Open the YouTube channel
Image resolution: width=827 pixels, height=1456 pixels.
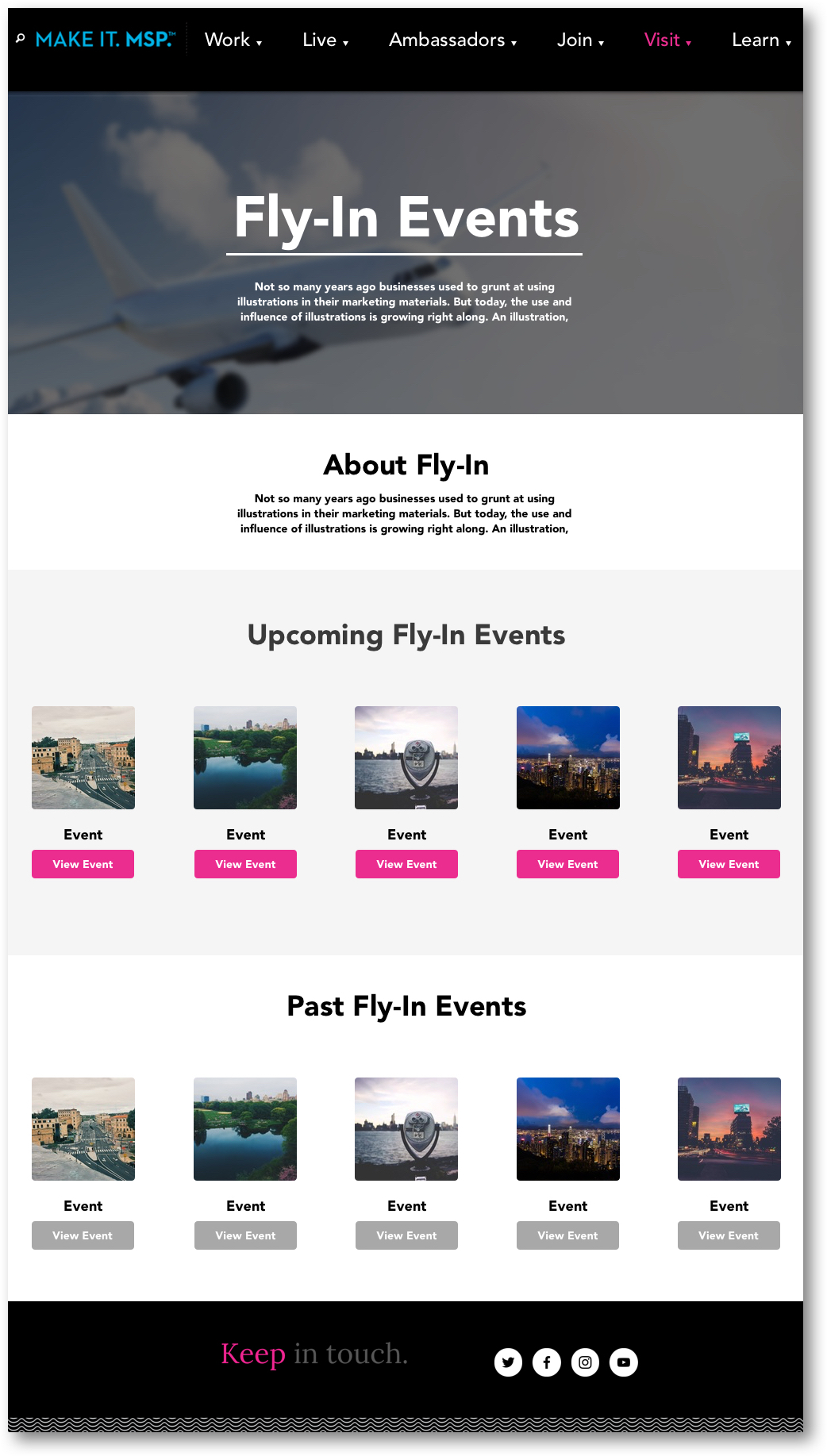click(624, 1362)
